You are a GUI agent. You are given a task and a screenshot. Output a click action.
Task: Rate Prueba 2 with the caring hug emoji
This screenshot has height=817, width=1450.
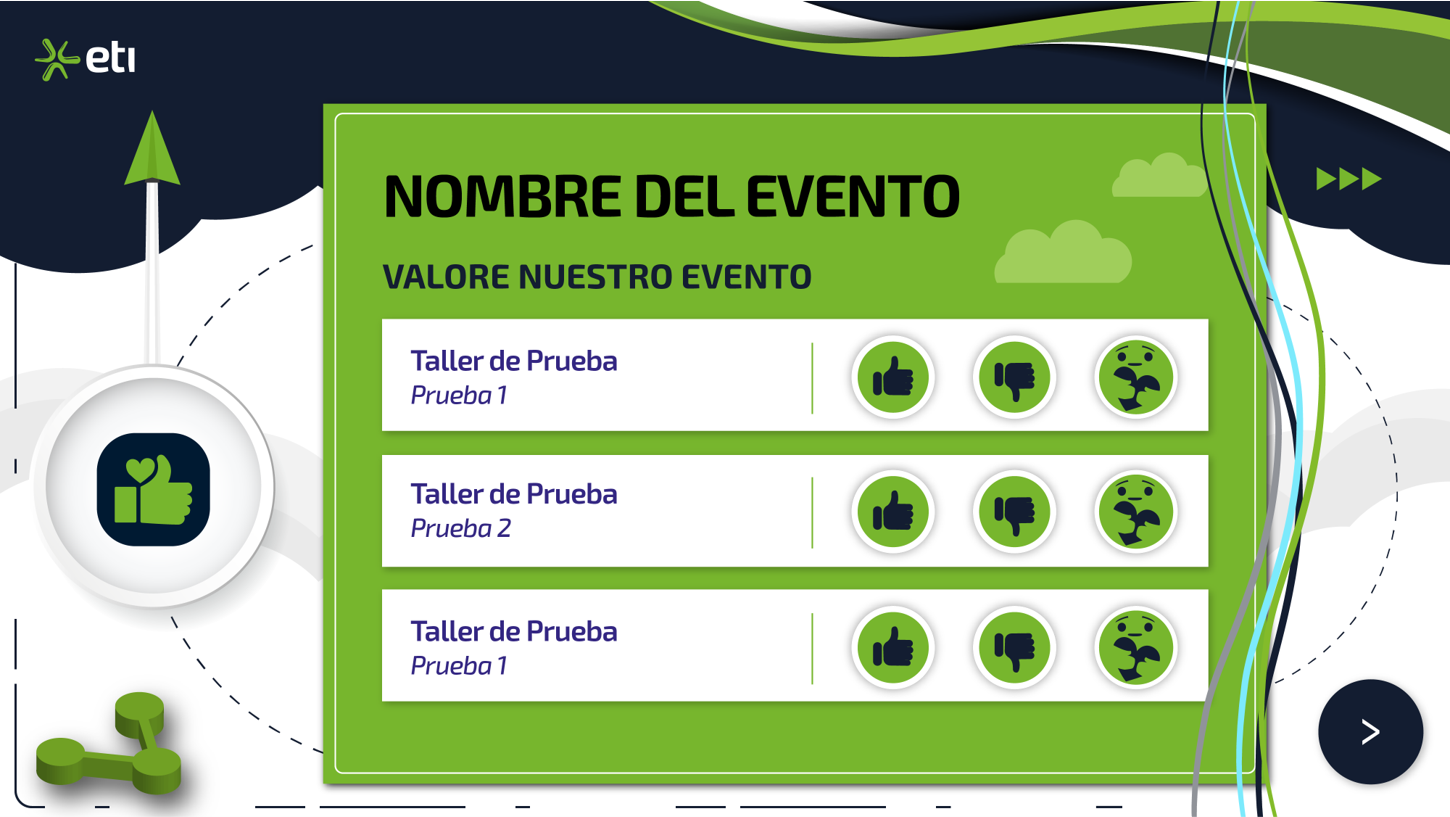[x=1135, y=512]
